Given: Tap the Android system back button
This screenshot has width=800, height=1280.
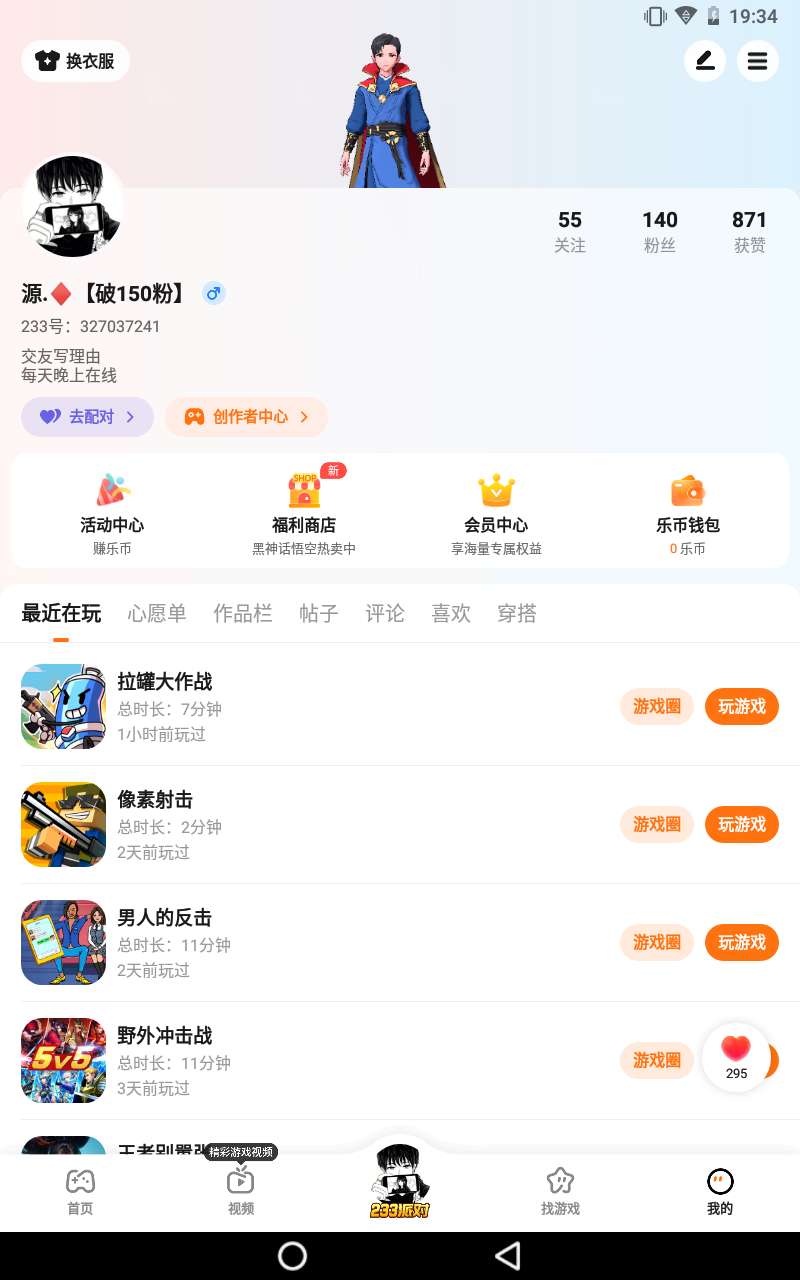Looking at the screenshot, I should [x=508, y=1256].
